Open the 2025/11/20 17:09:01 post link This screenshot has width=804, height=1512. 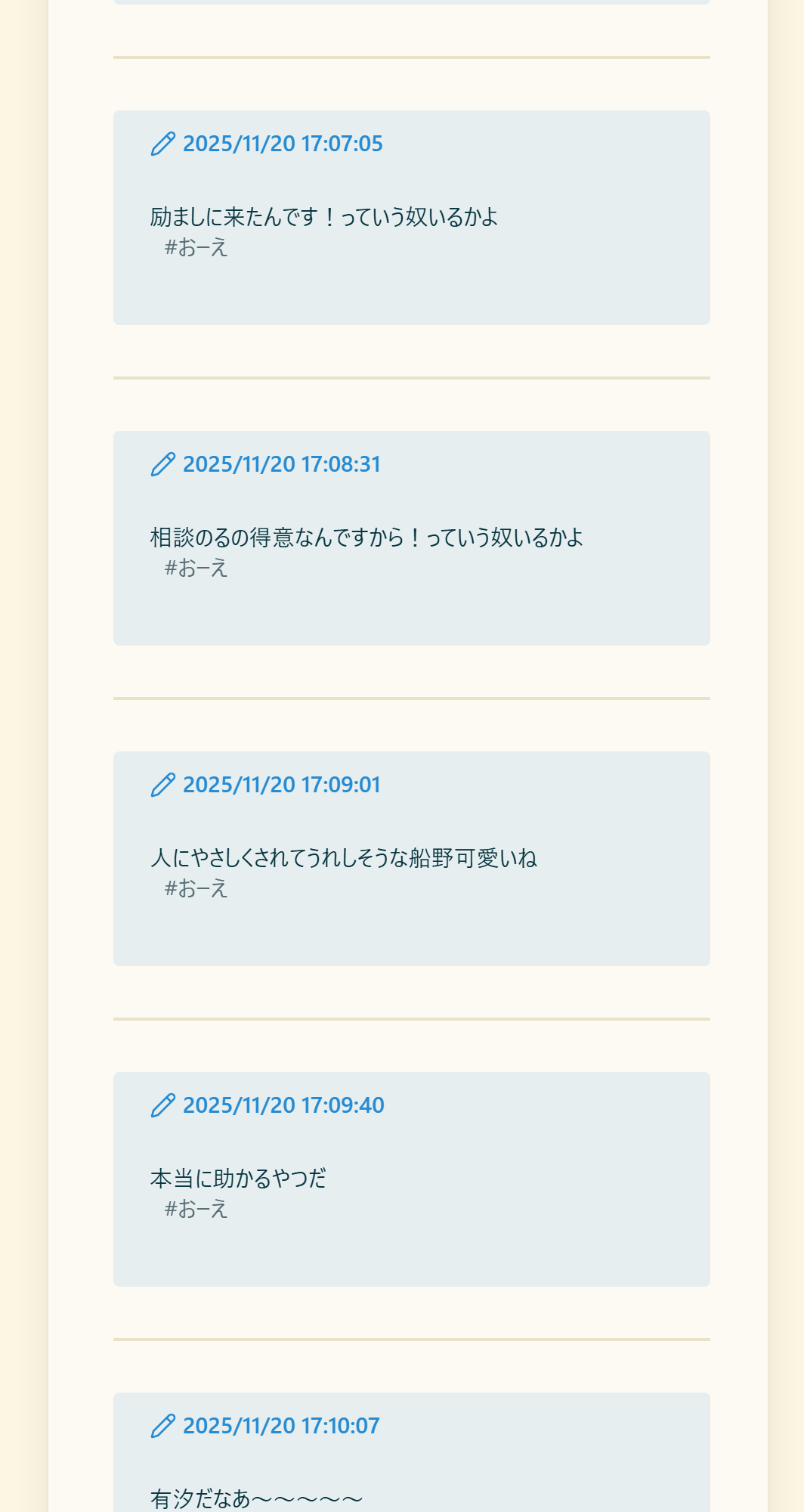click(281, 785)
